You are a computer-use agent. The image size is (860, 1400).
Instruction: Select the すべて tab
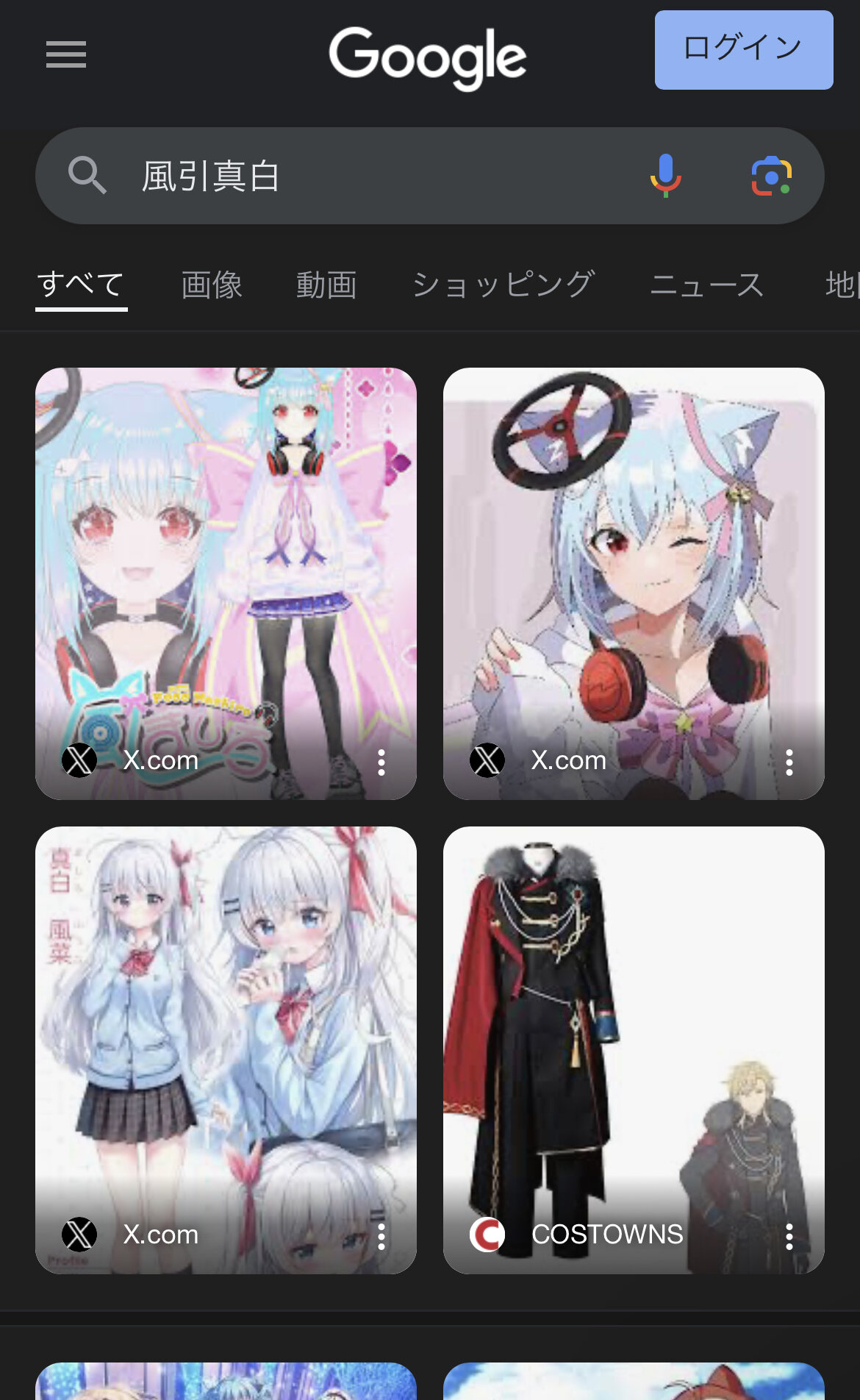(x=81, y=285)
